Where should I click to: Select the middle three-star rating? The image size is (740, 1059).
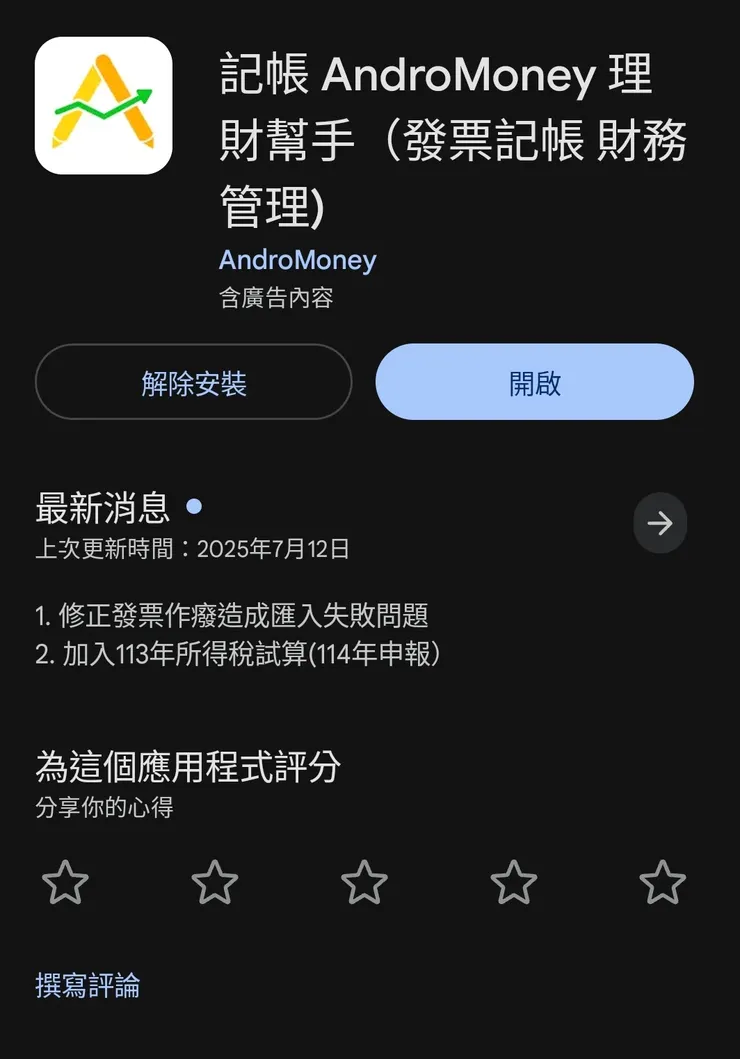pyautogui.click(x=364, y=883)
